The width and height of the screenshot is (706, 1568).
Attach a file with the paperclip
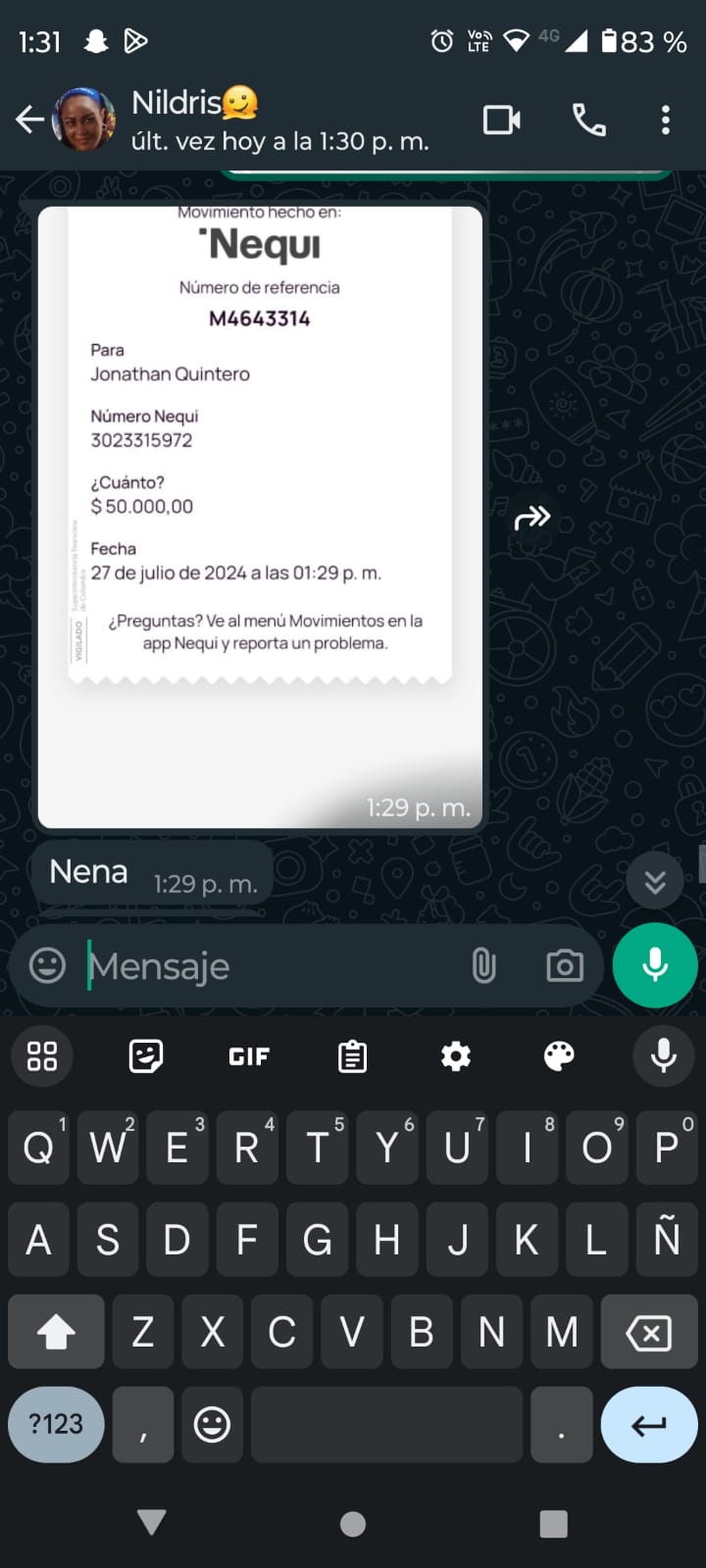tap(483, 966)
